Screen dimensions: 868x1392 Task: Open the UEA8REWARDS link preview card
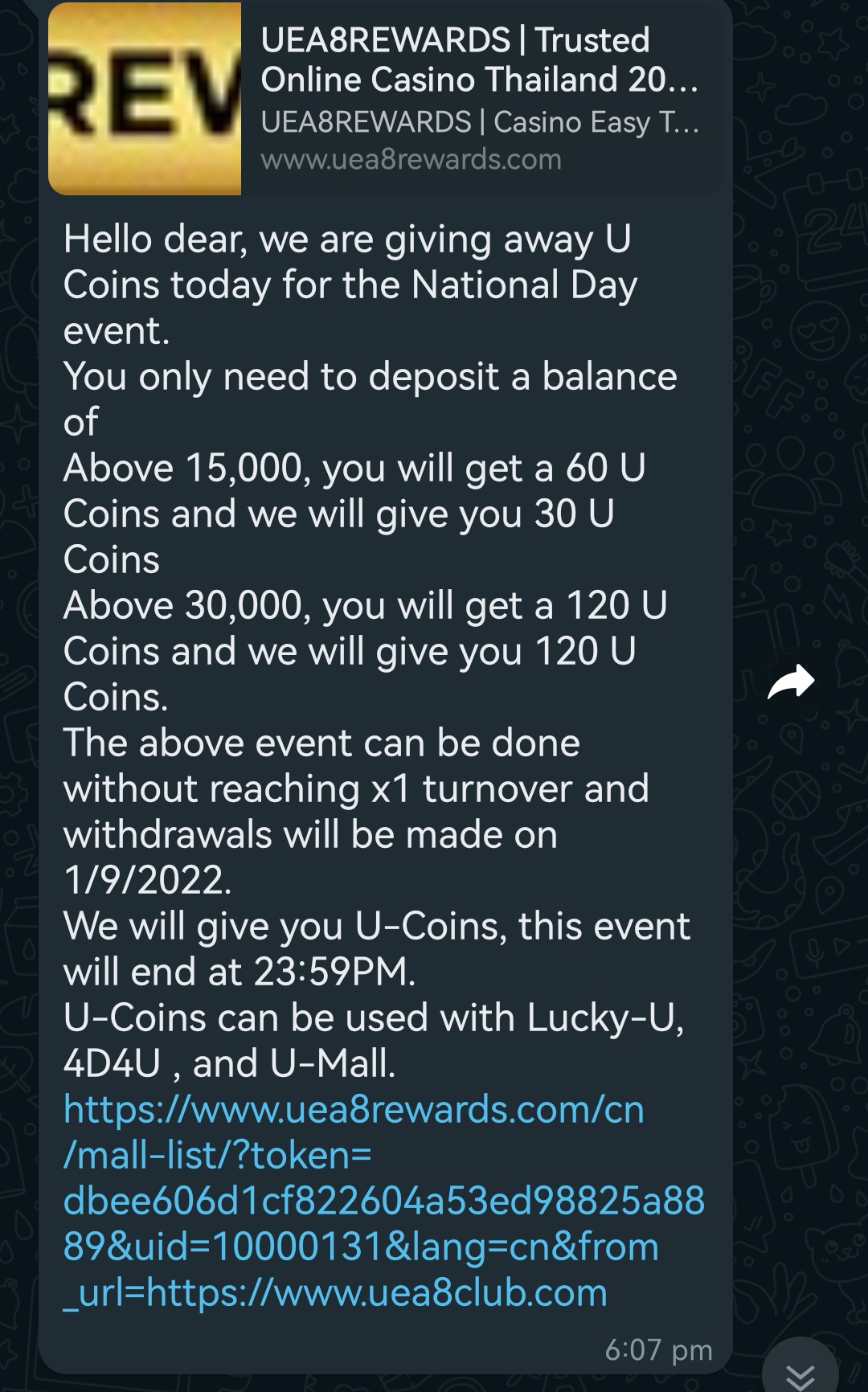(384, 99)
